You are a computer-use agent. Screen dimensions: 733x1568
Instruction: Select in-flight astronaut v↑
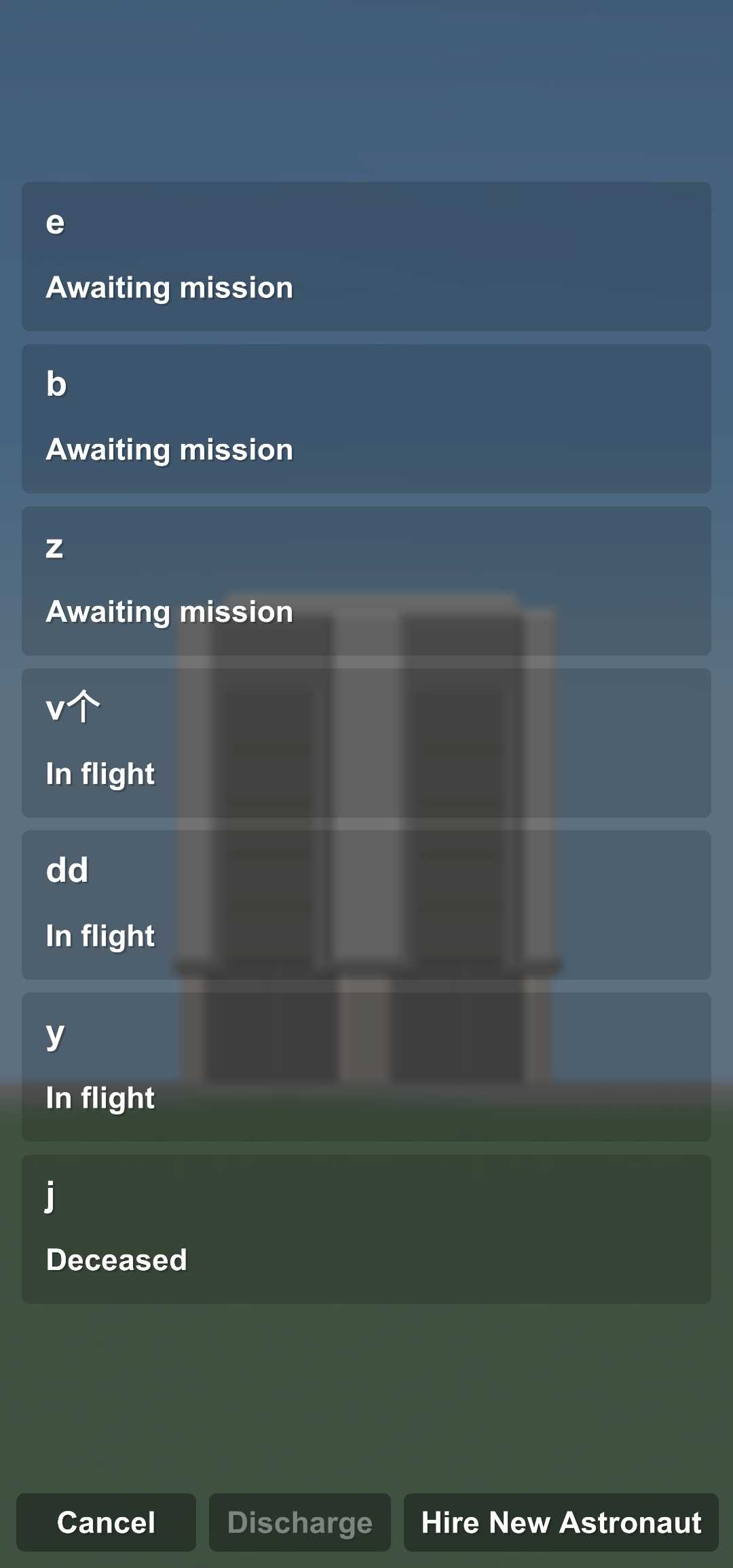tap(366, 743)
